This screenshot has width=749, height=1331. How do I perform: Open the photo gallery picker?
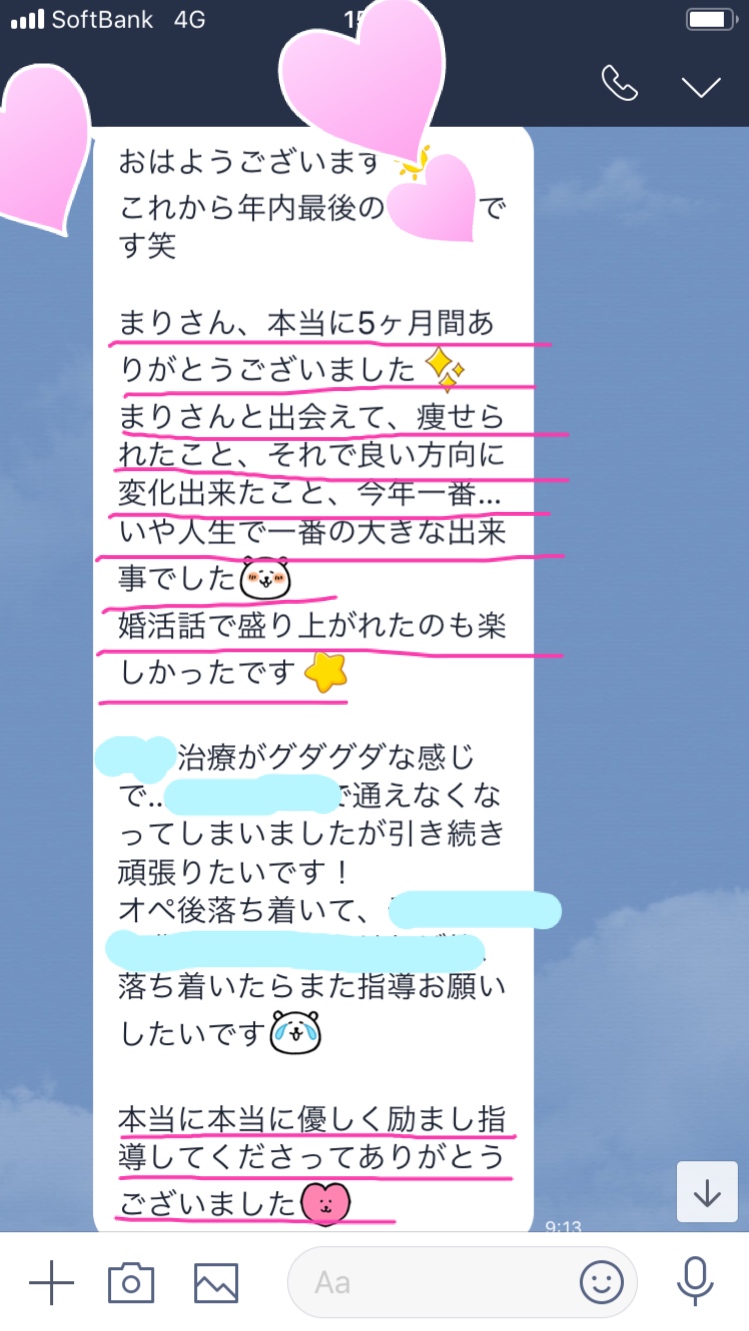point(215,1282)
